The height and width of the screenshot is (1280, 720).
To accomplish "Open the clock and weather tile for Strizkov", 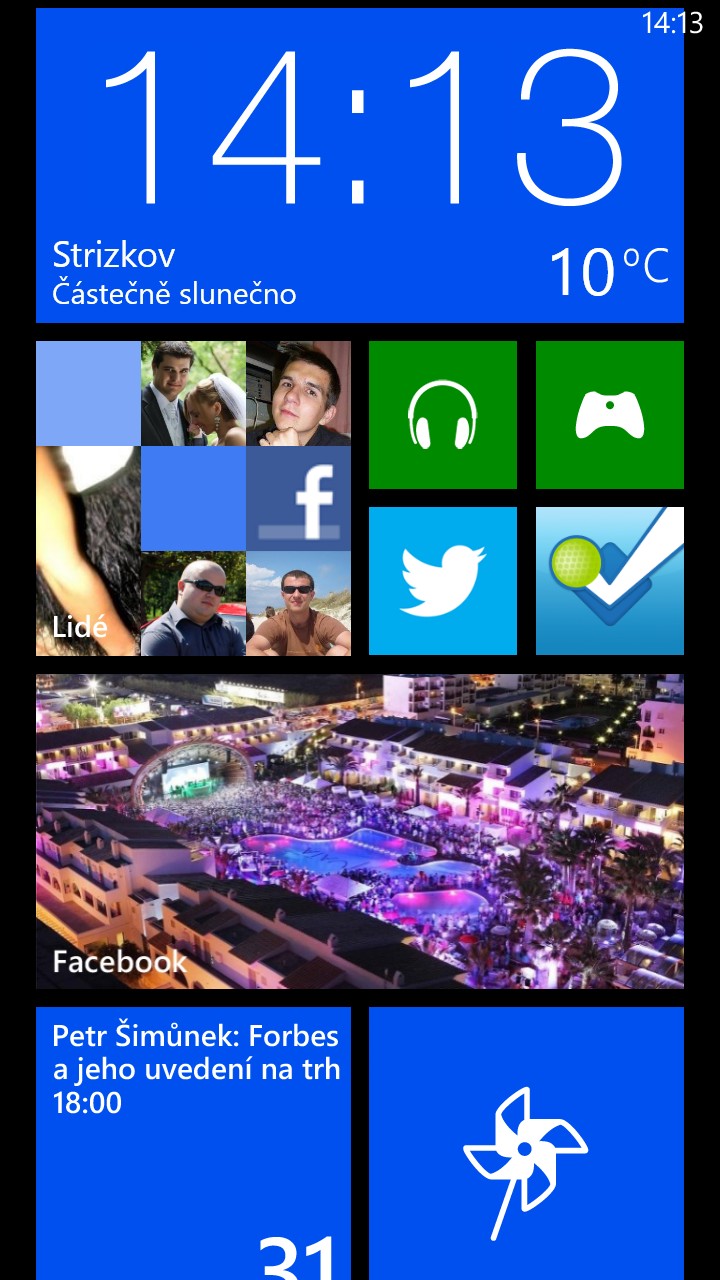I will [360, 166].
